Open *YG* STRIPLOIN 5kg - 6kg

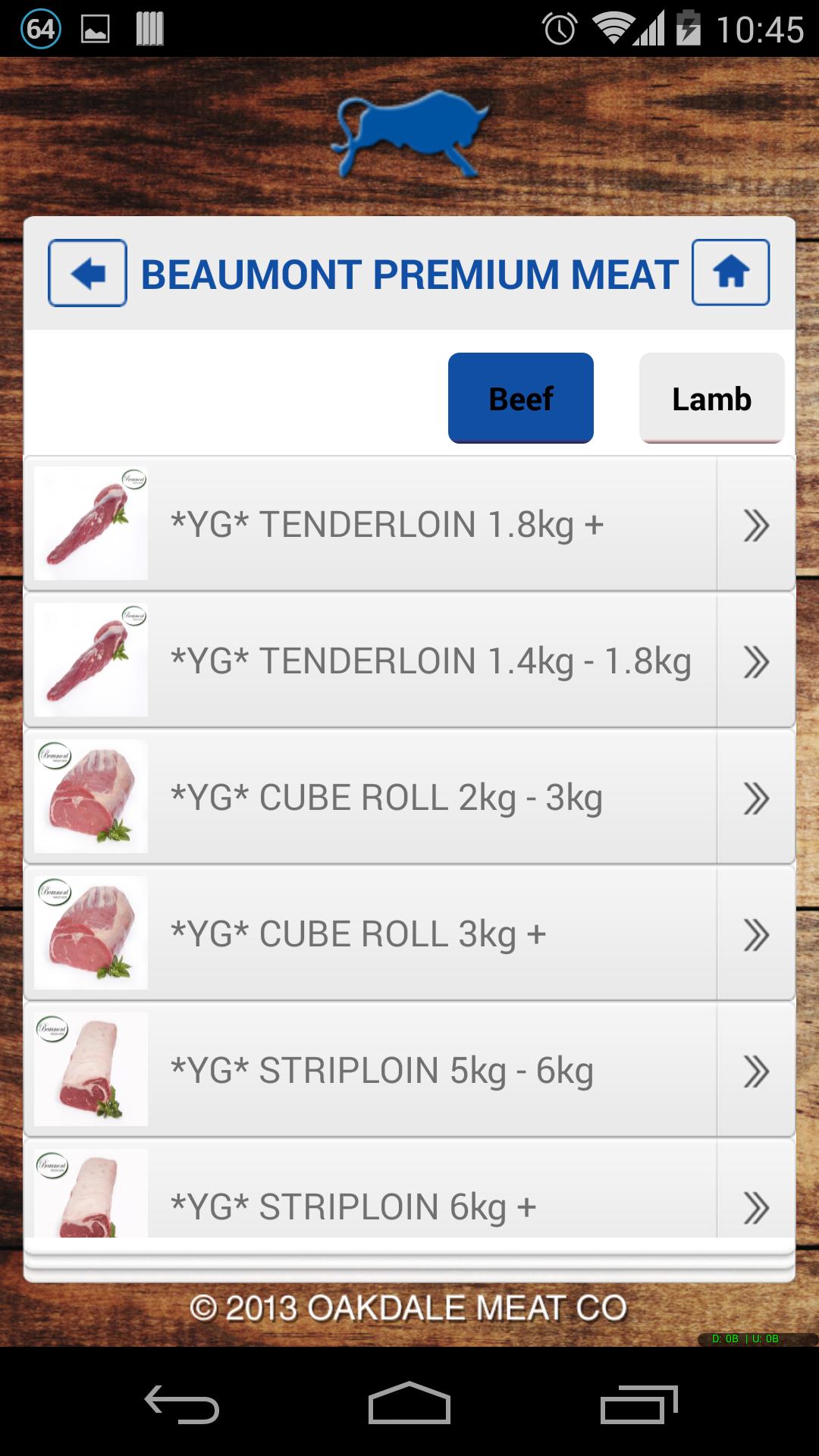coord(409,1070)
